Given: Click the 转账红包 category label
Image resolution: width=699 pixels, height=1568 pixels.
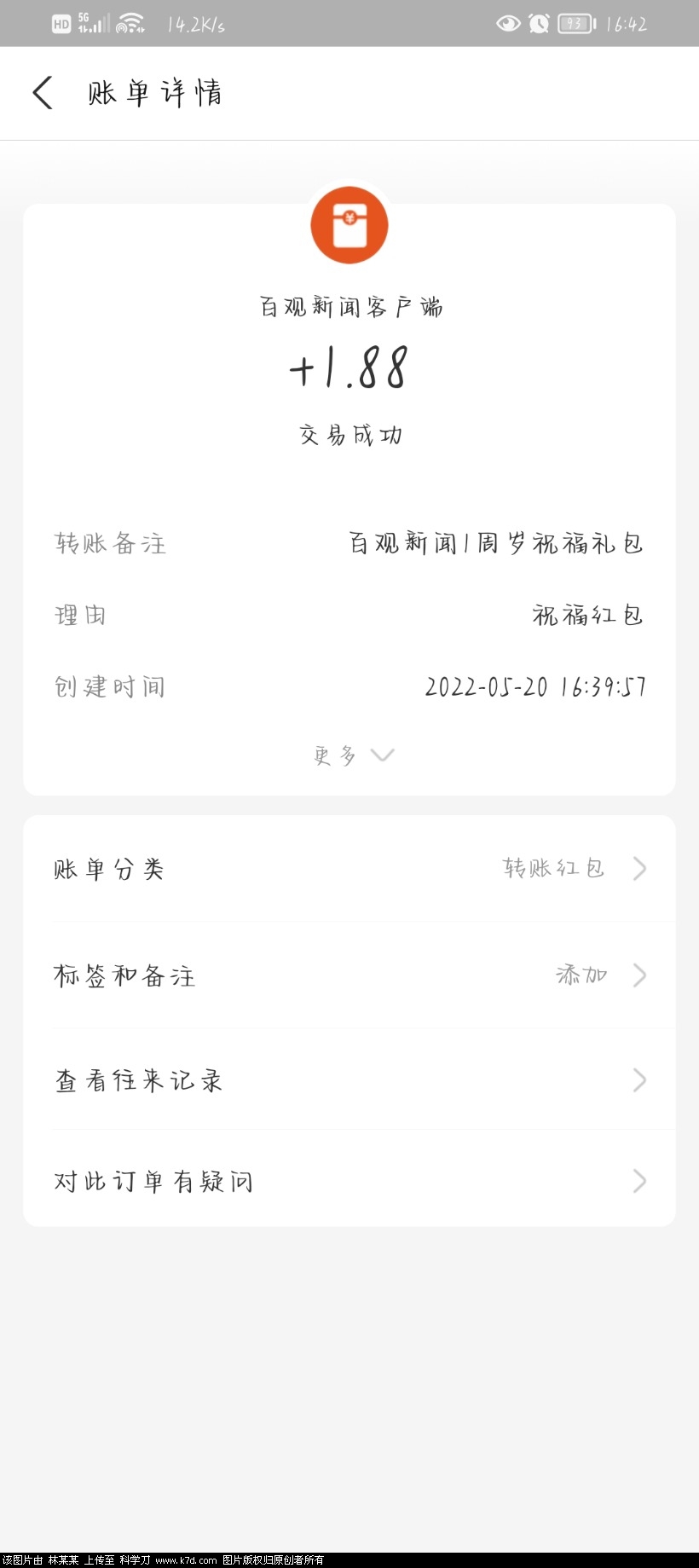Looking at the screenshot, I should pos(552,869).
